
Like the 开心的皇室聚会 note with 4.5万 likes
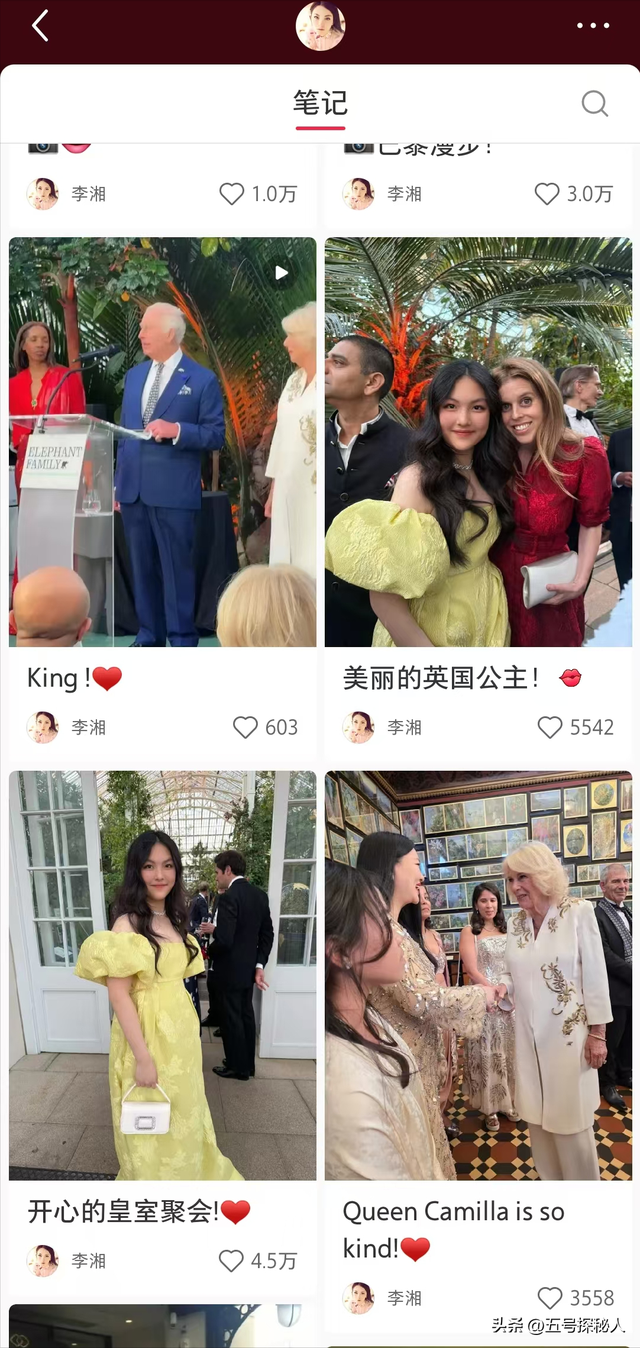click(x=232, y=1261)
